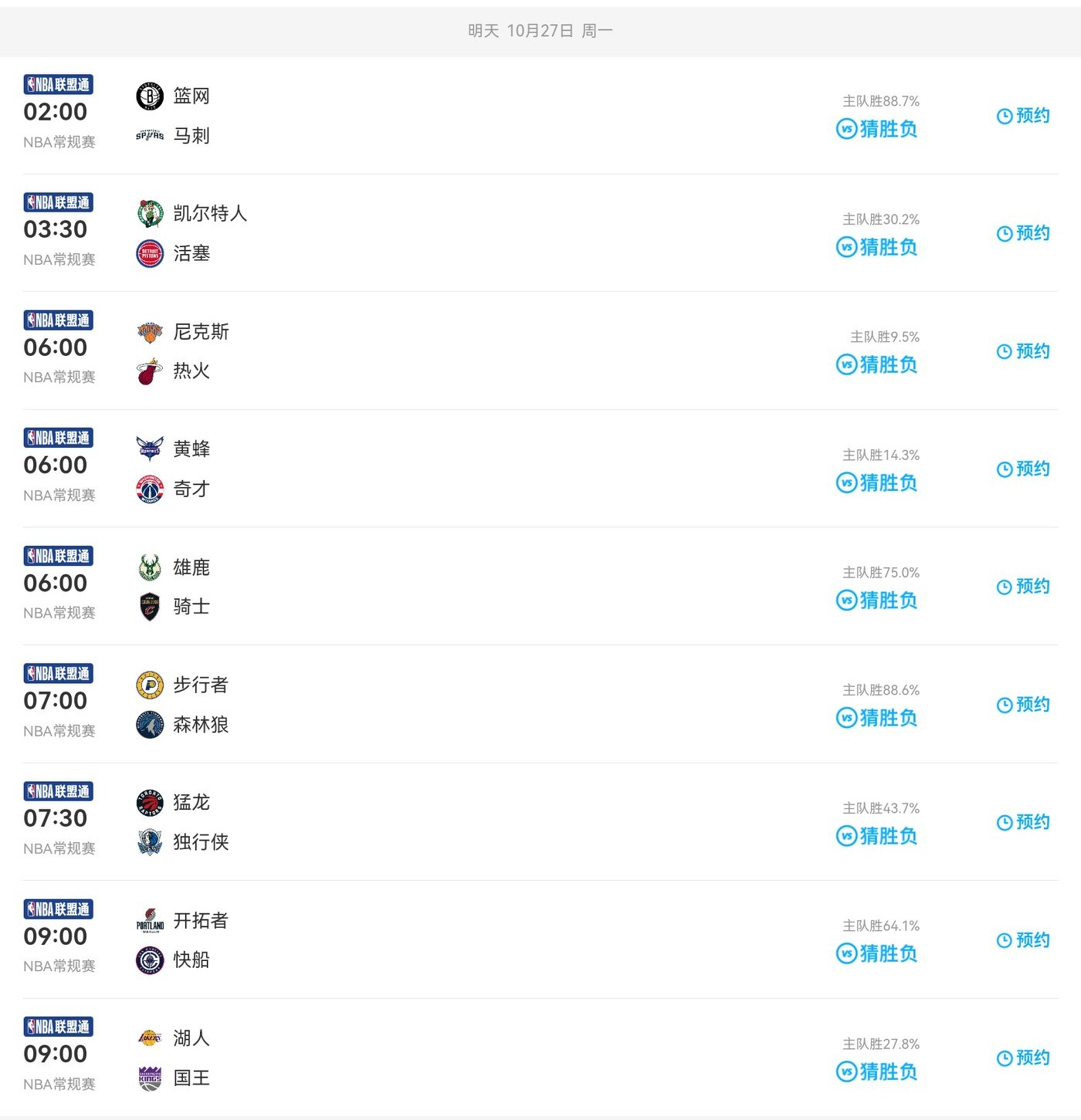1081x1120 pixels.
Task: Predict the Lakers vs Kings result
Action: (x=877, y=1071)
